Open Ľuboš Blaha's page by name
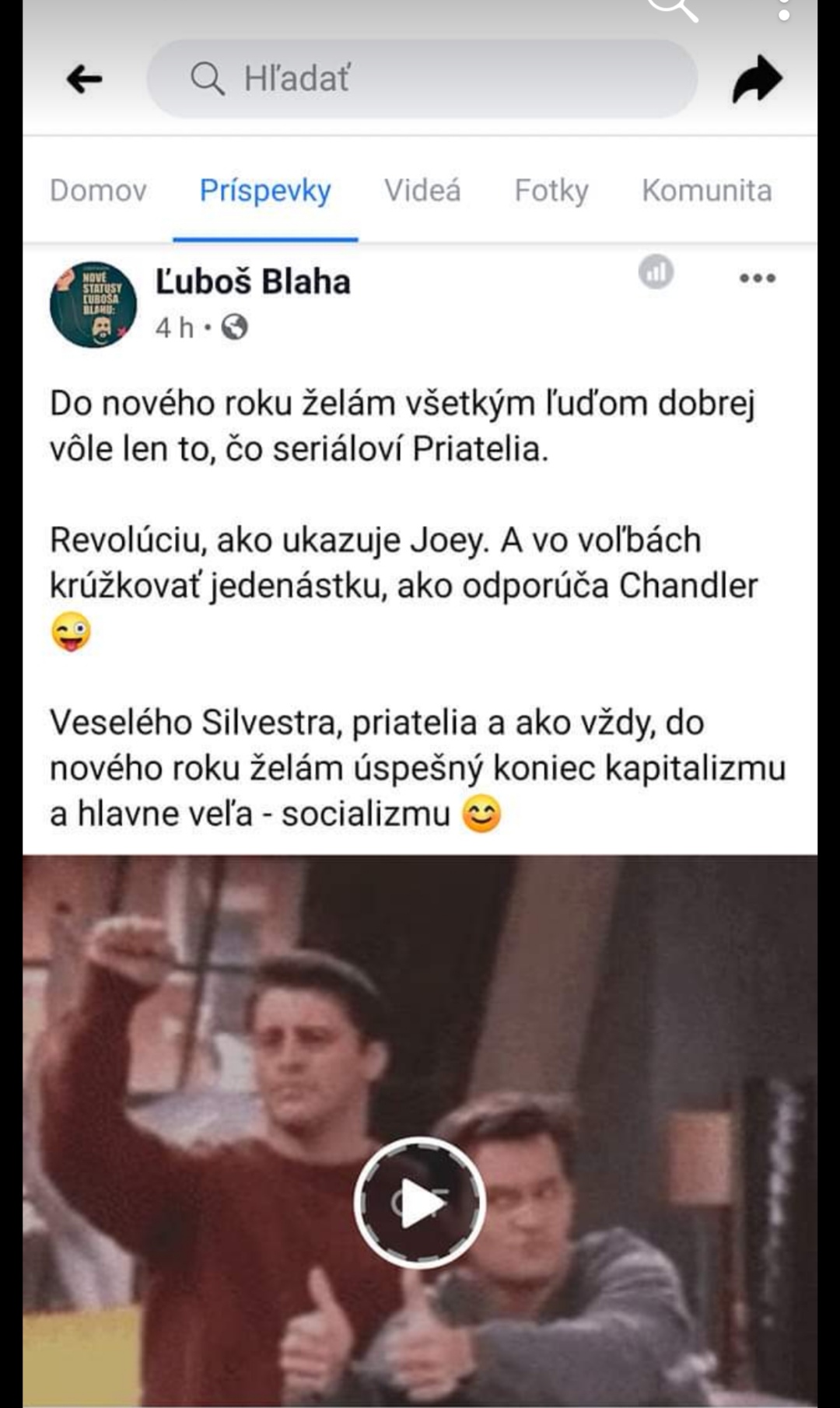This screenshot has width=840, height=1408. tap(253, 282)
